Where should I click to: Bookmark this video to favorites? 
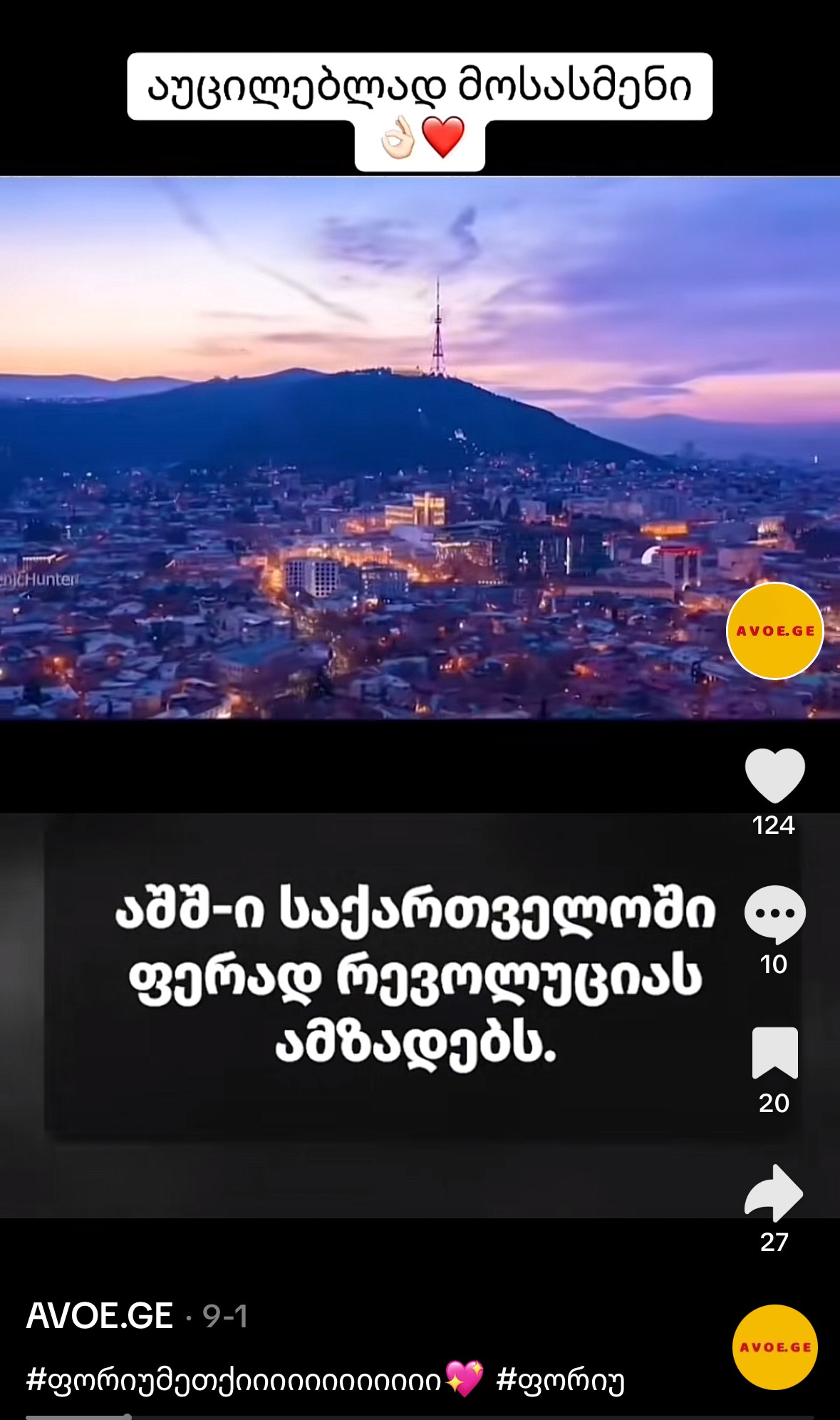[x=774, y=1053]
